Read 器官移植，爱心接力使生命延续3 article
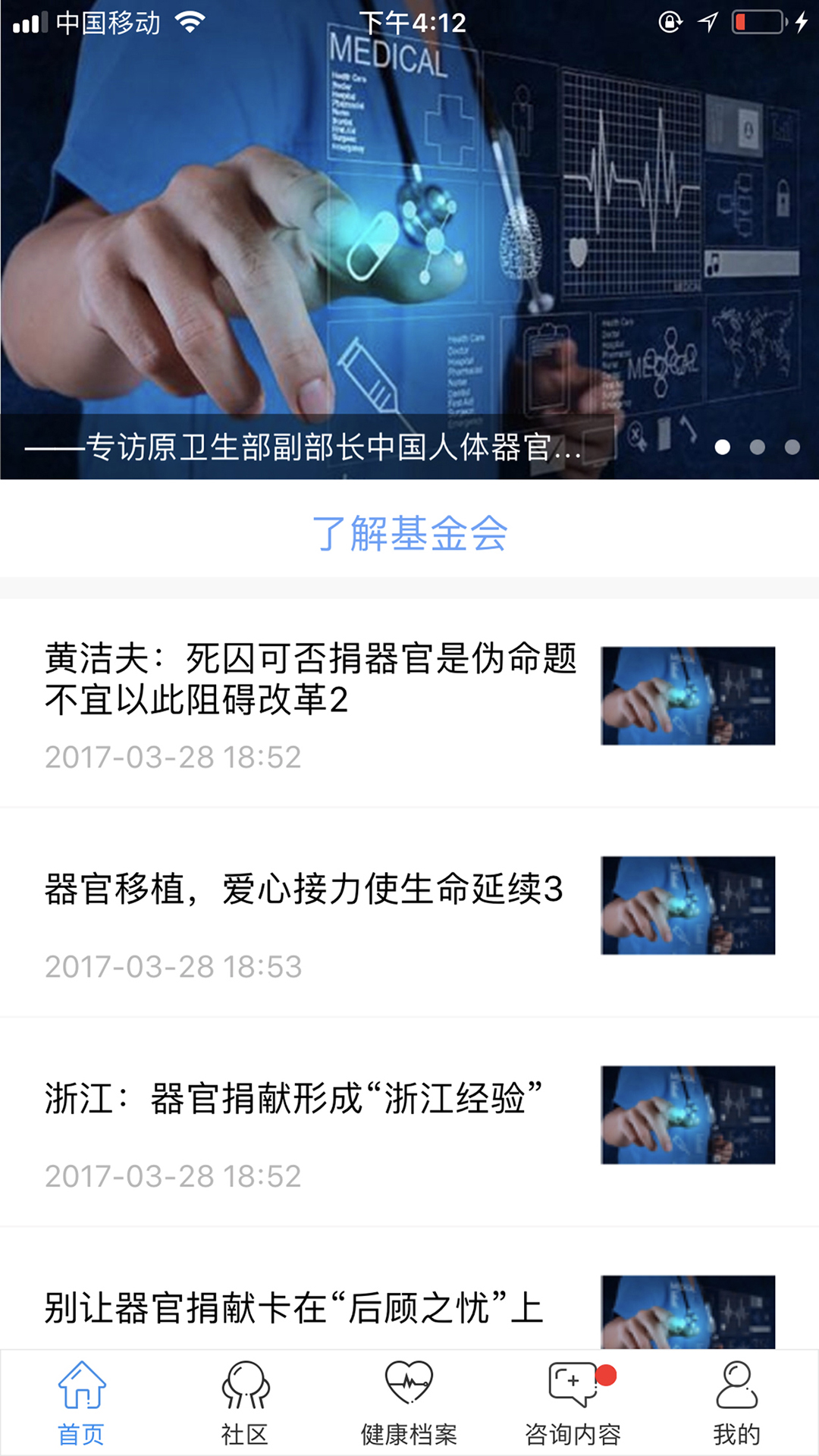This screenshot has width=819, height=1456. (303, 889)
